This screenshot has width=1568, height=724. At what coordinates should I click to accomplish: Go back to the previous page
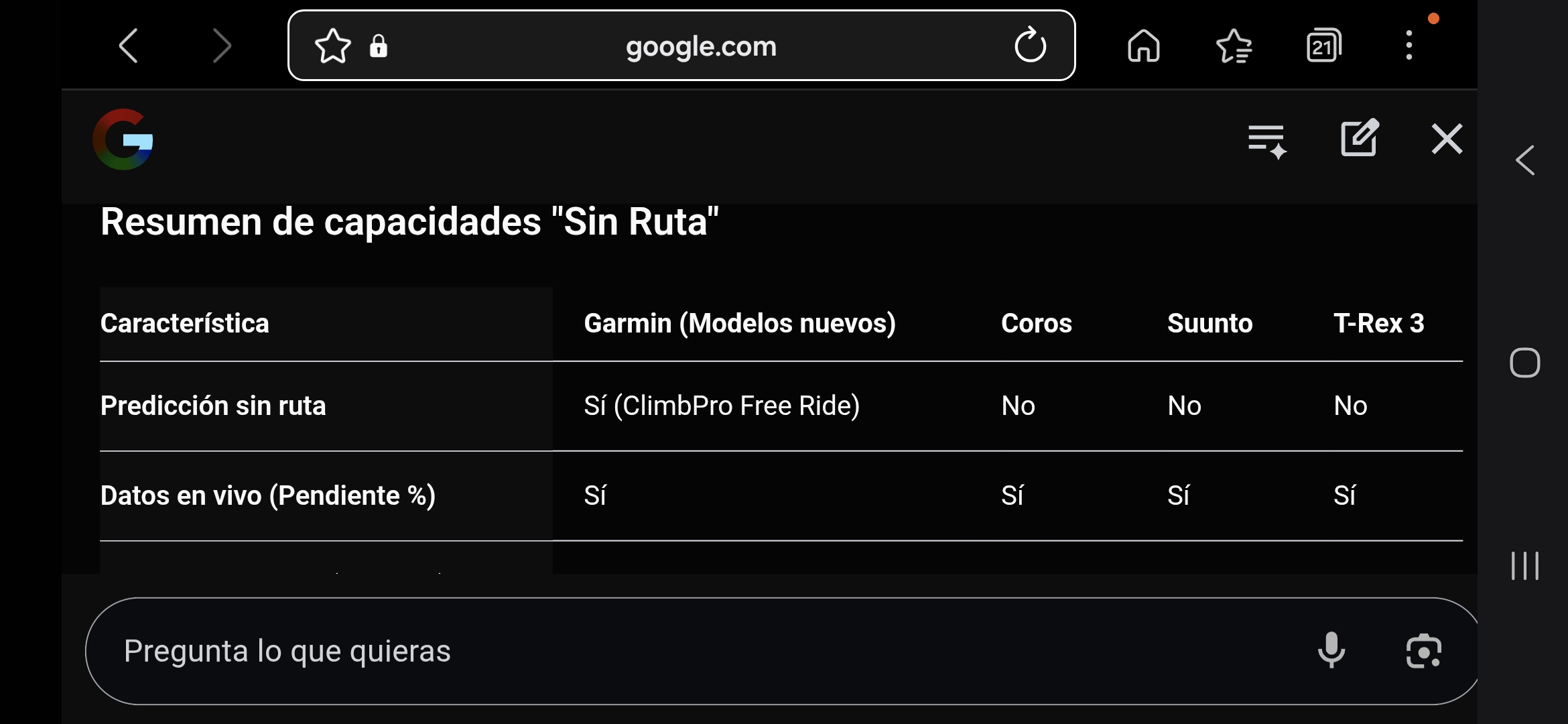click(x=129, y=46)
